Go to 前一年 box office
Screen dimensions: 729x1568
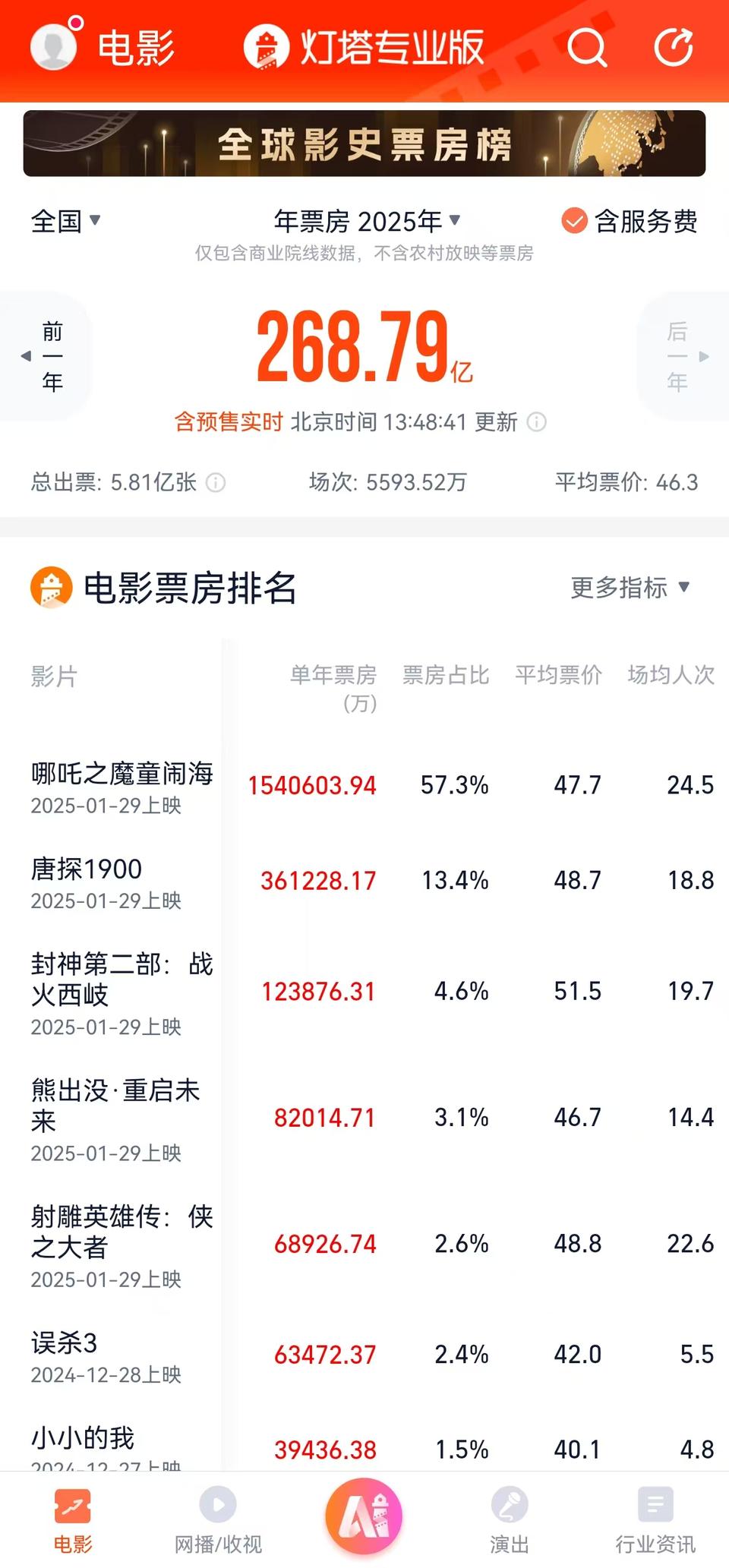coord(46,356)
